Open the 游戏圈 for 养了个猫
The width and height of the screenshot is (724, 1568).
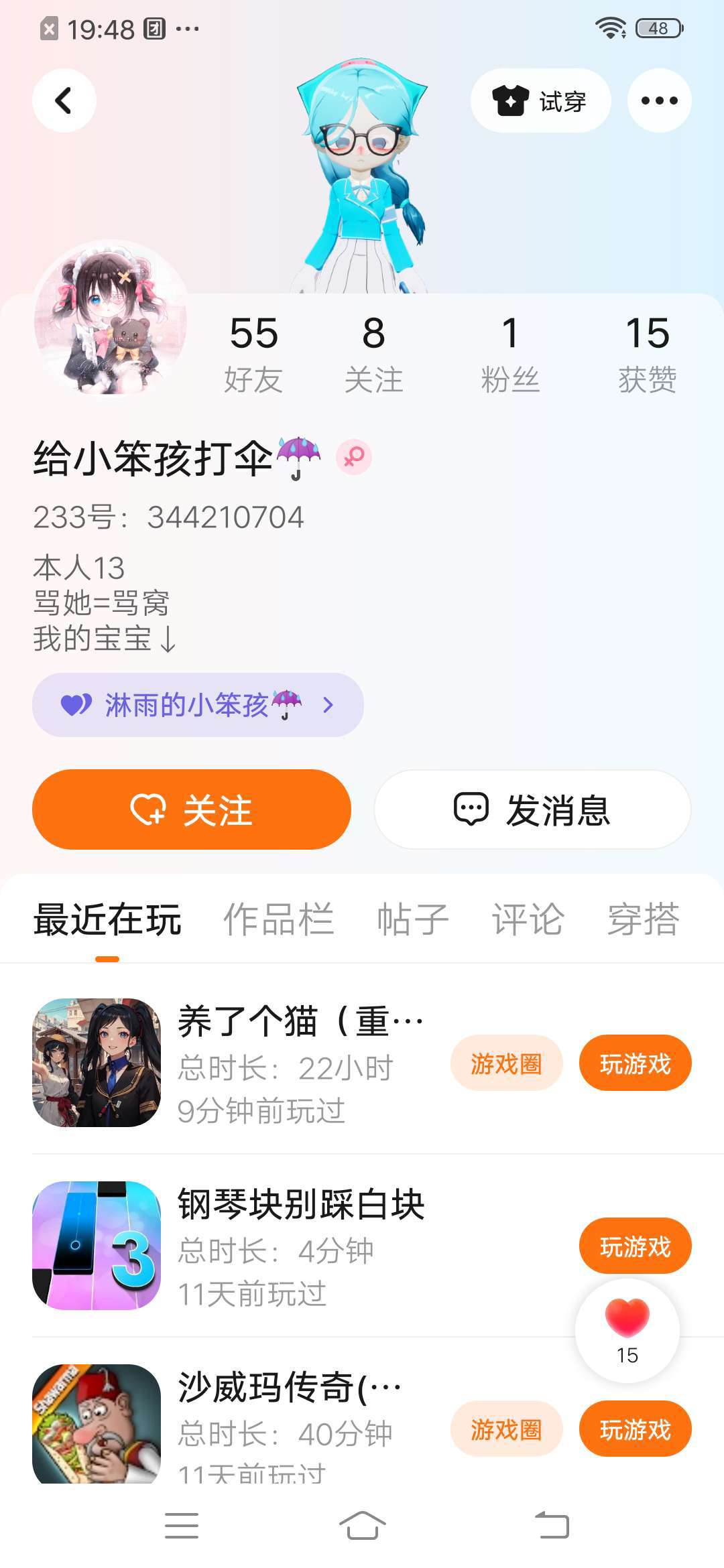click(x=506, y=1063)
